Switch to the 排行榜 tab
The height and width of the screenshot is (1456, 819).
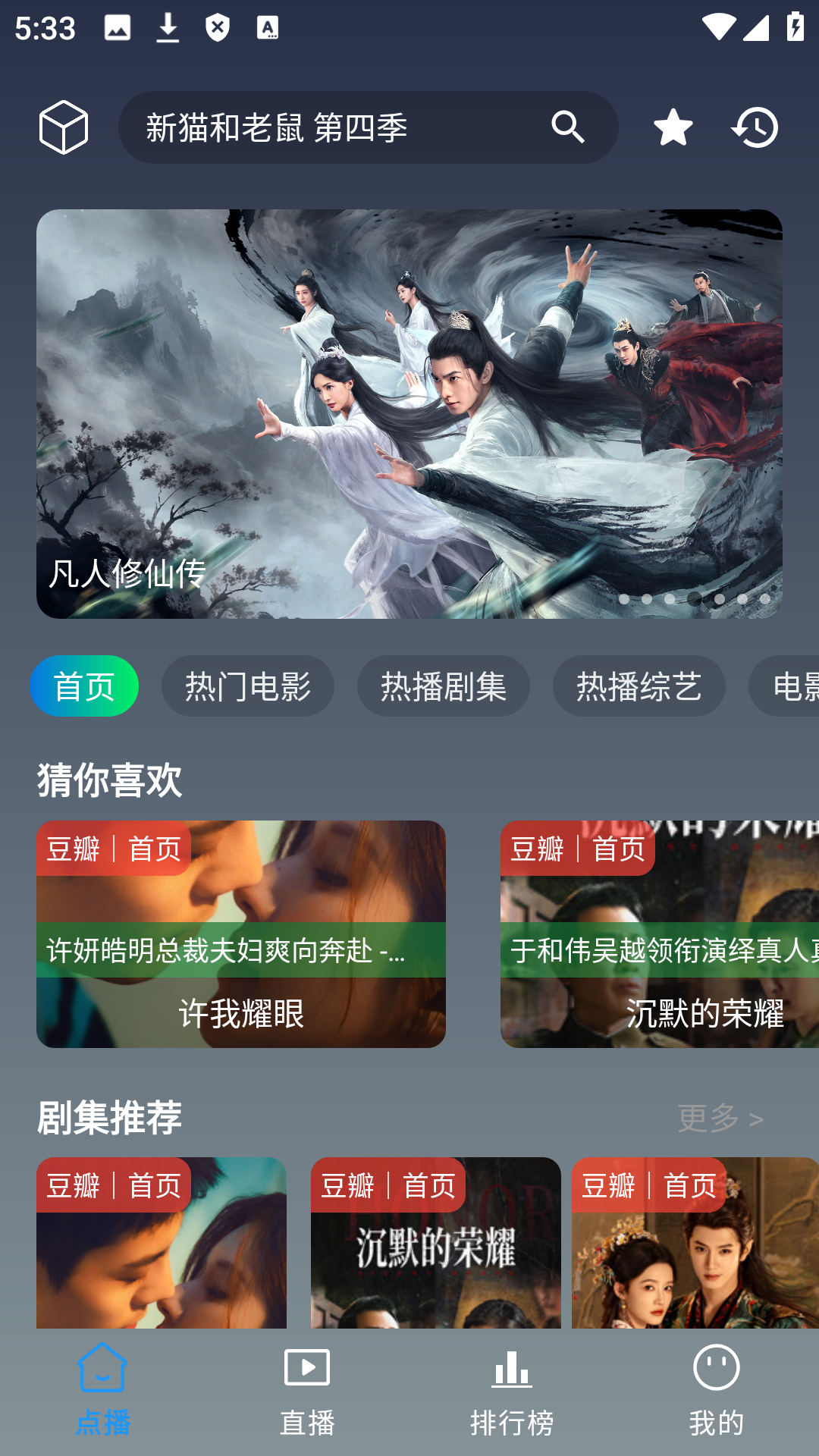(512, 1391)
